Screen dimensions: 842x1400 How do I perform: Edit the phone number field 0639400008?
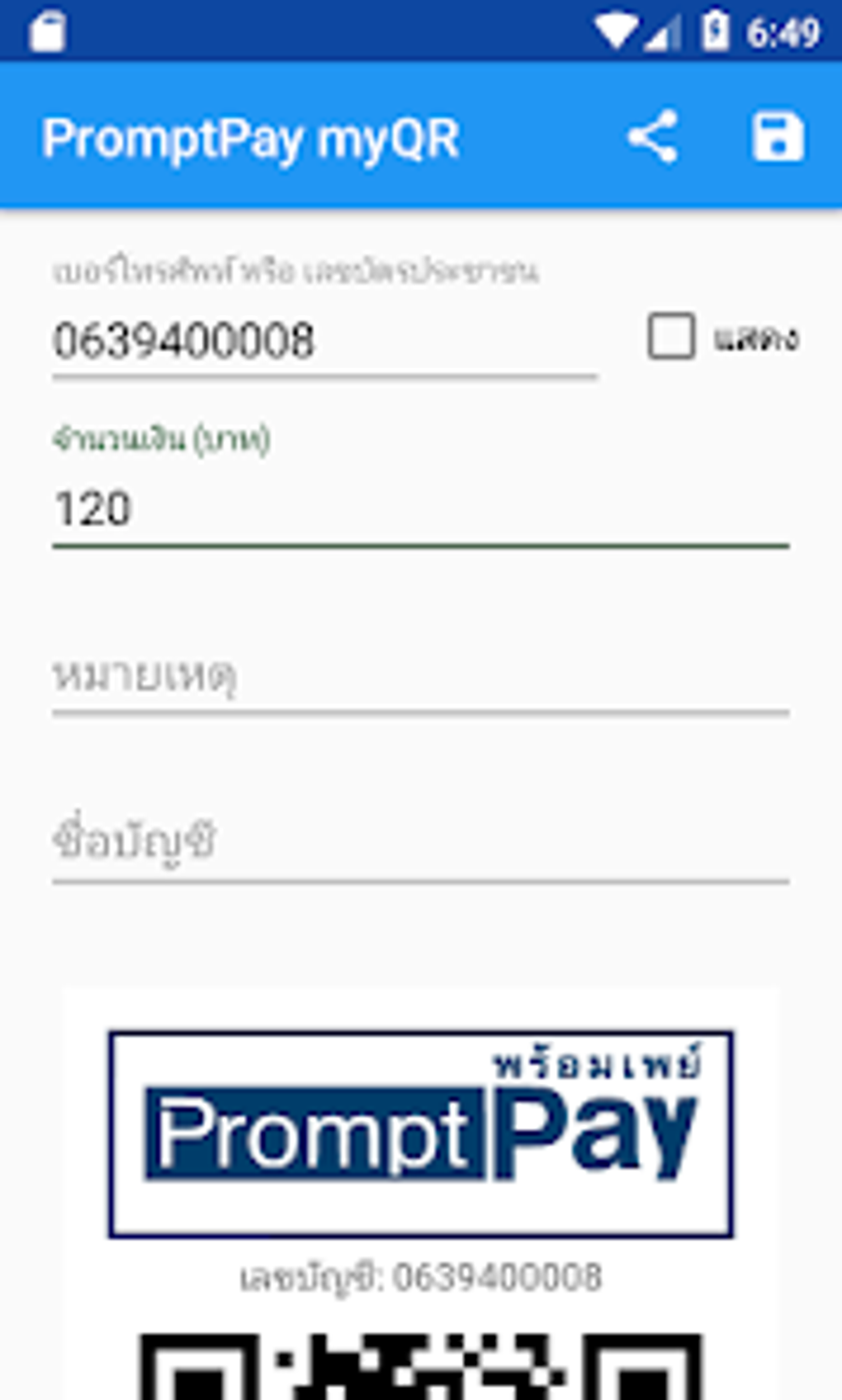tap(324, 342)
